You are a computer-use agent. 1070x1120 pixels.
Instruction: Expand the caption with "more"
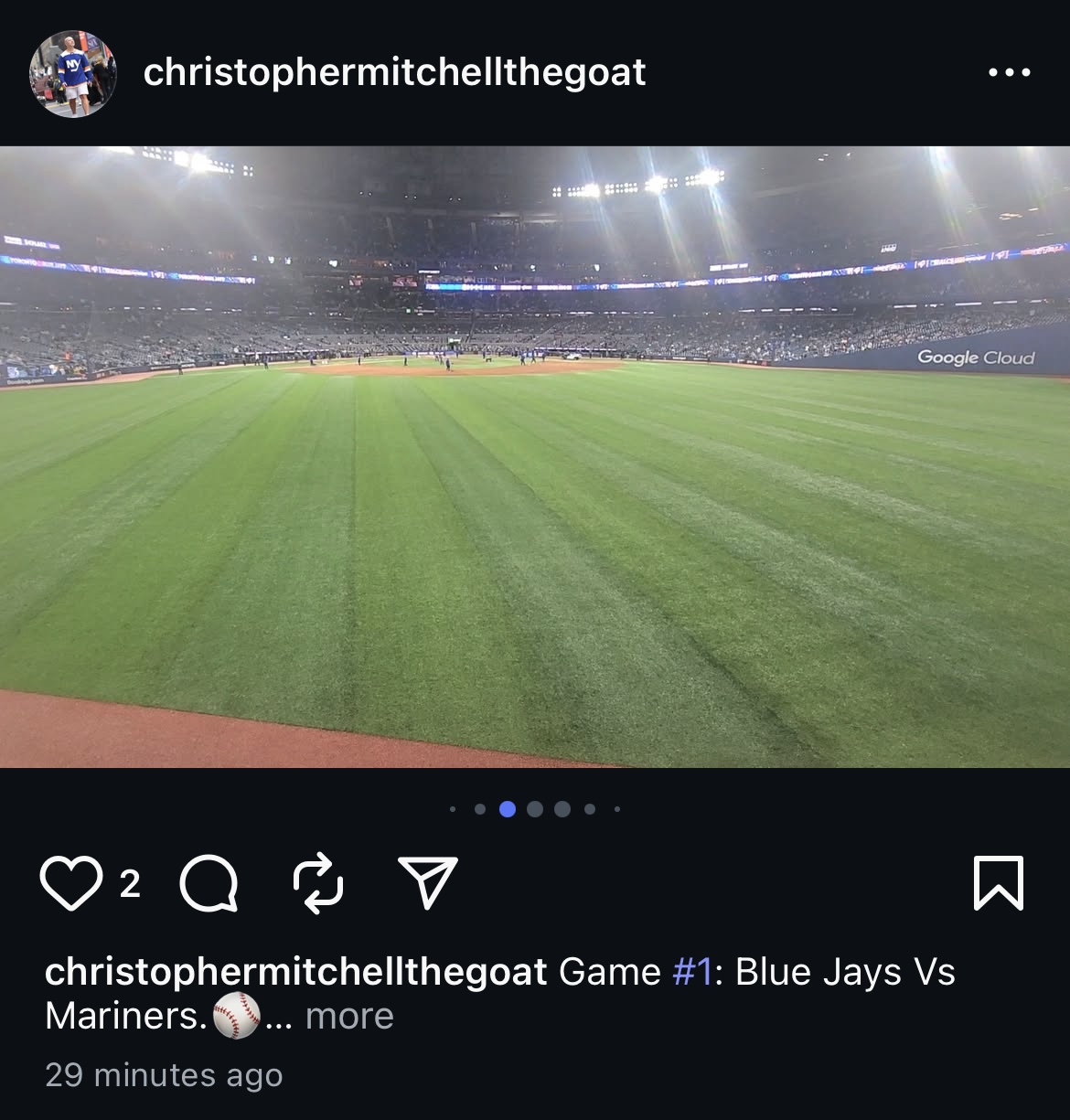point(349,1016)
